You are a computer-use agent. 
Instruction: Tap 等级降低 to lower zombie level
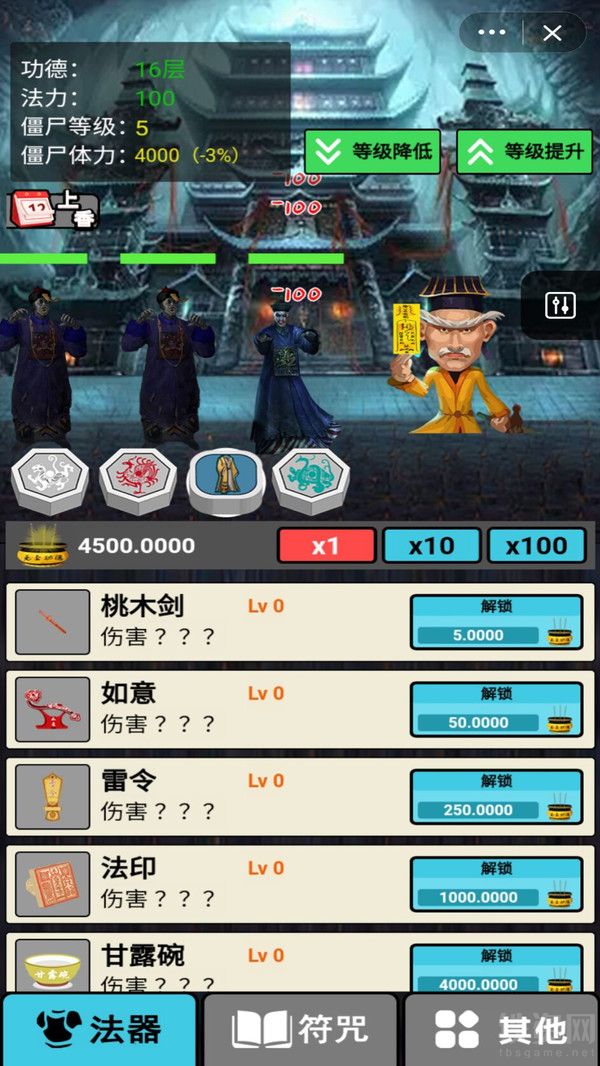pyautogui.click(x=372, y=152)
